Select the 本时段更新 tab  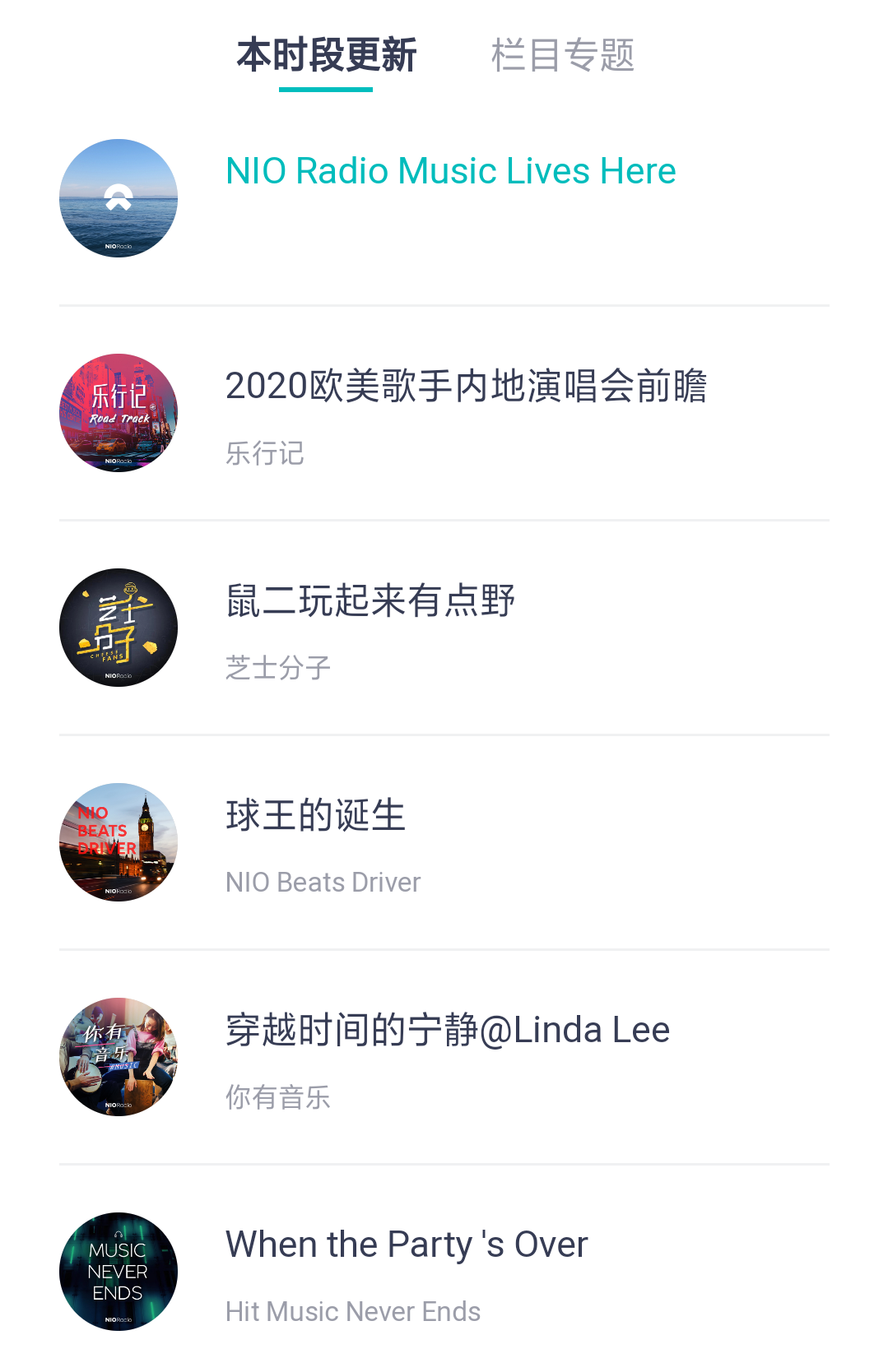[326, 56]
